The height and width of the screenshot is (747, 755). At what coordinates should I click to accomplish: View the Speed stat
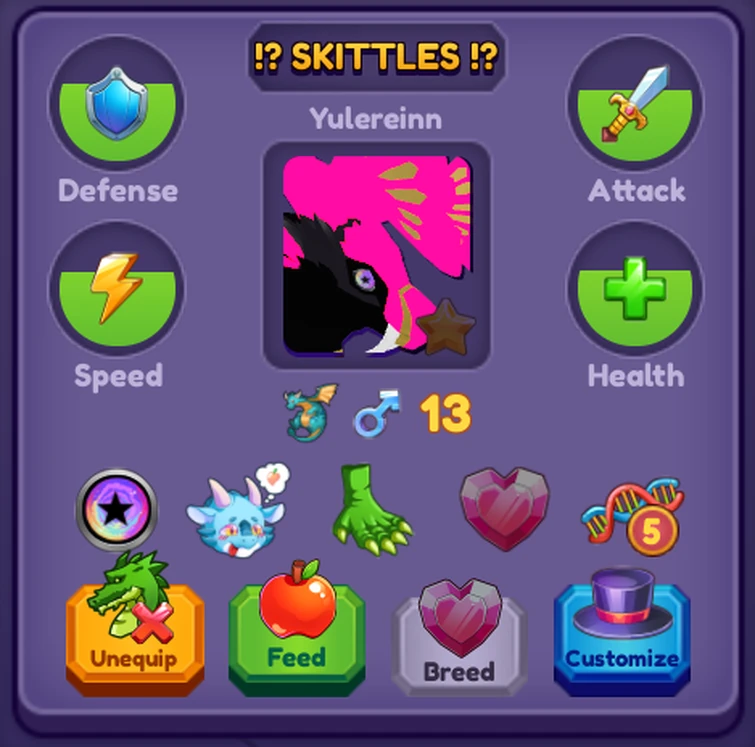click(117, 290)
